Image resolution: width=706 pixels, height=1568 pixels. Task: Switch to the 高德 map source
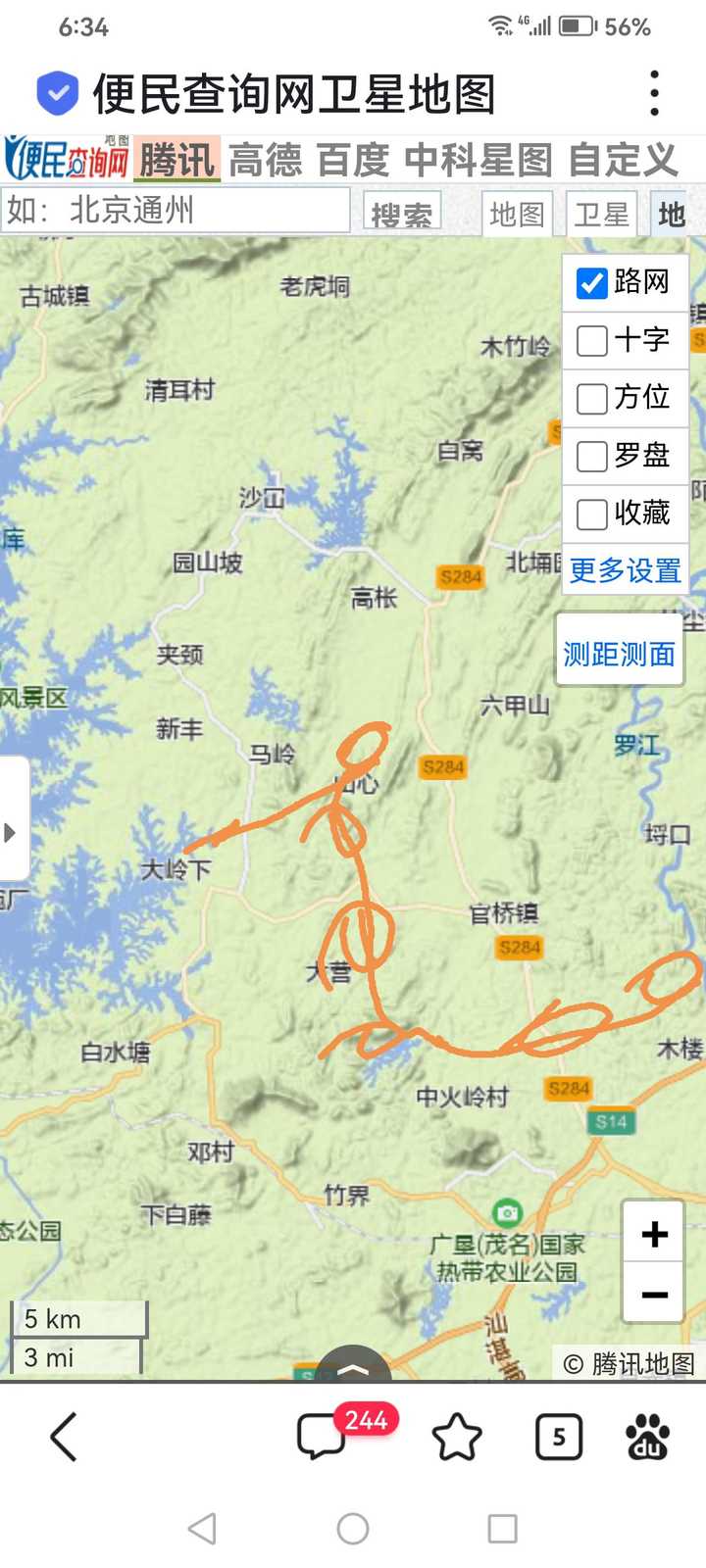(265, 160)
